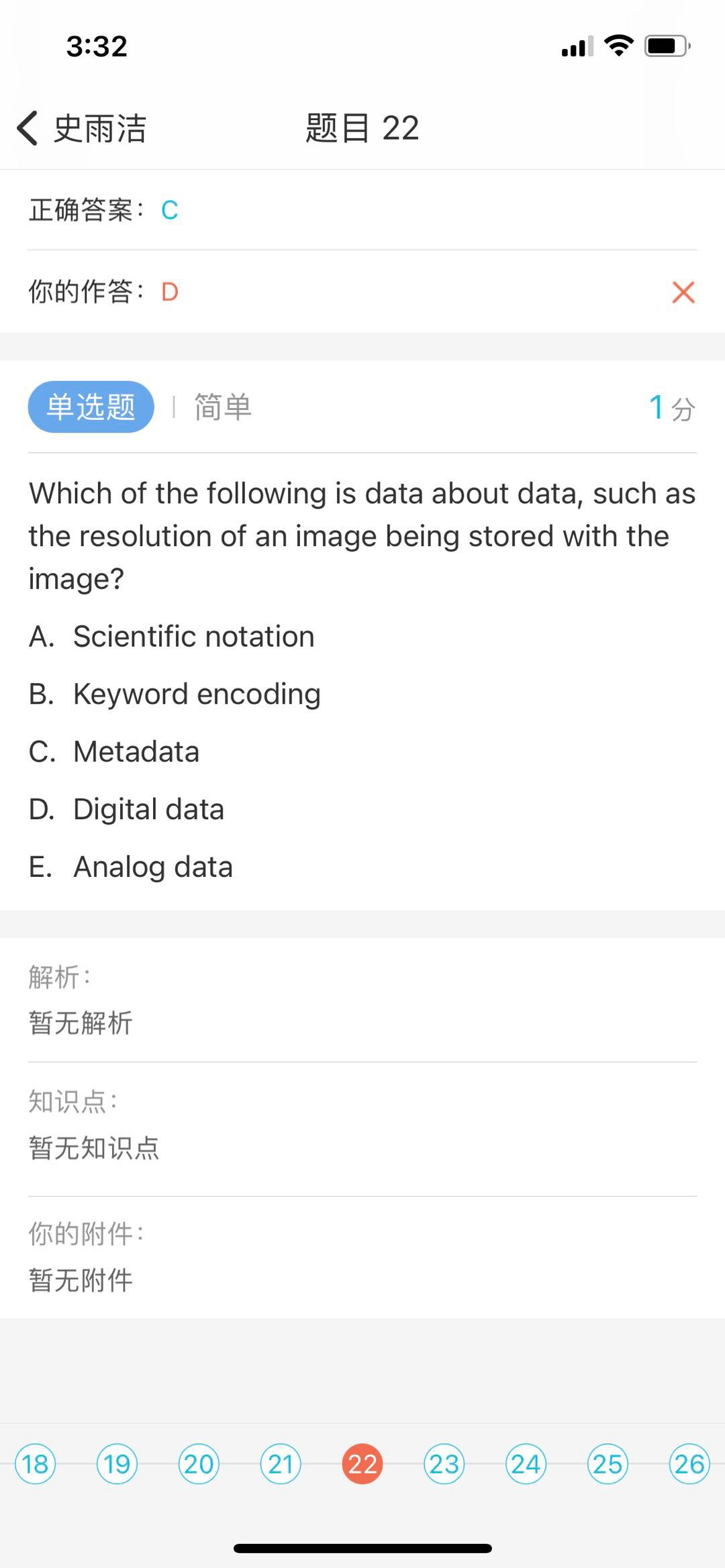
Task: View question 25
Action: coord(608,1463)
